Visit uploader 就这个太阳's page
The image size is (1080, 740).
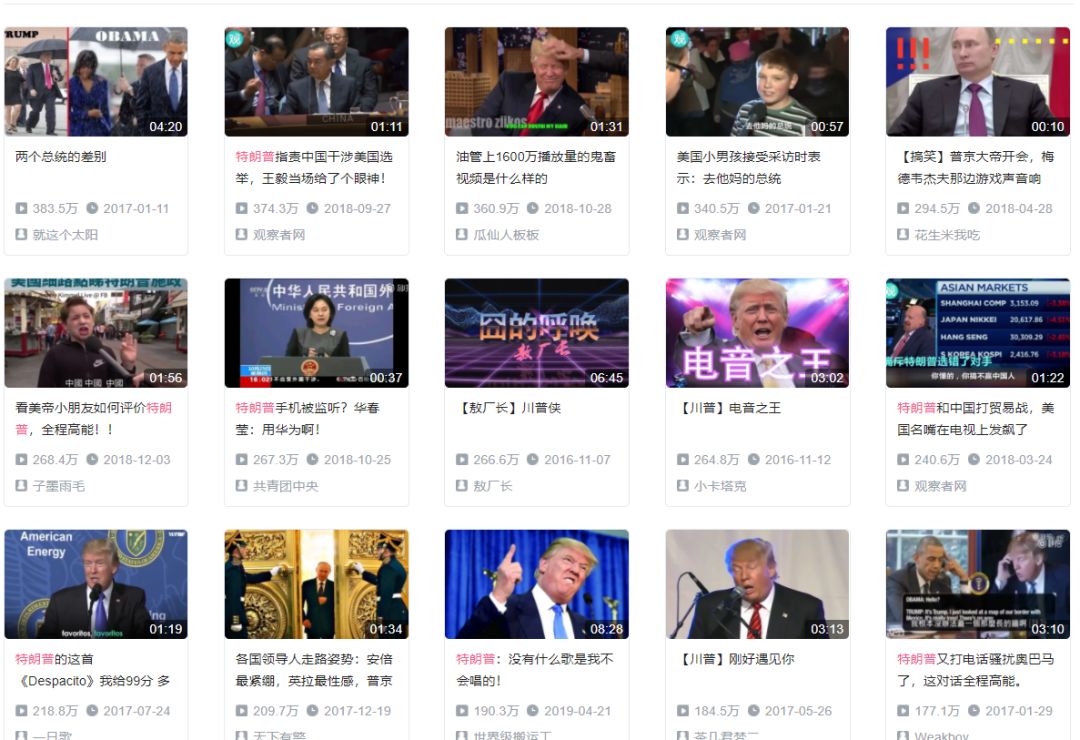(x=66, y=235)
